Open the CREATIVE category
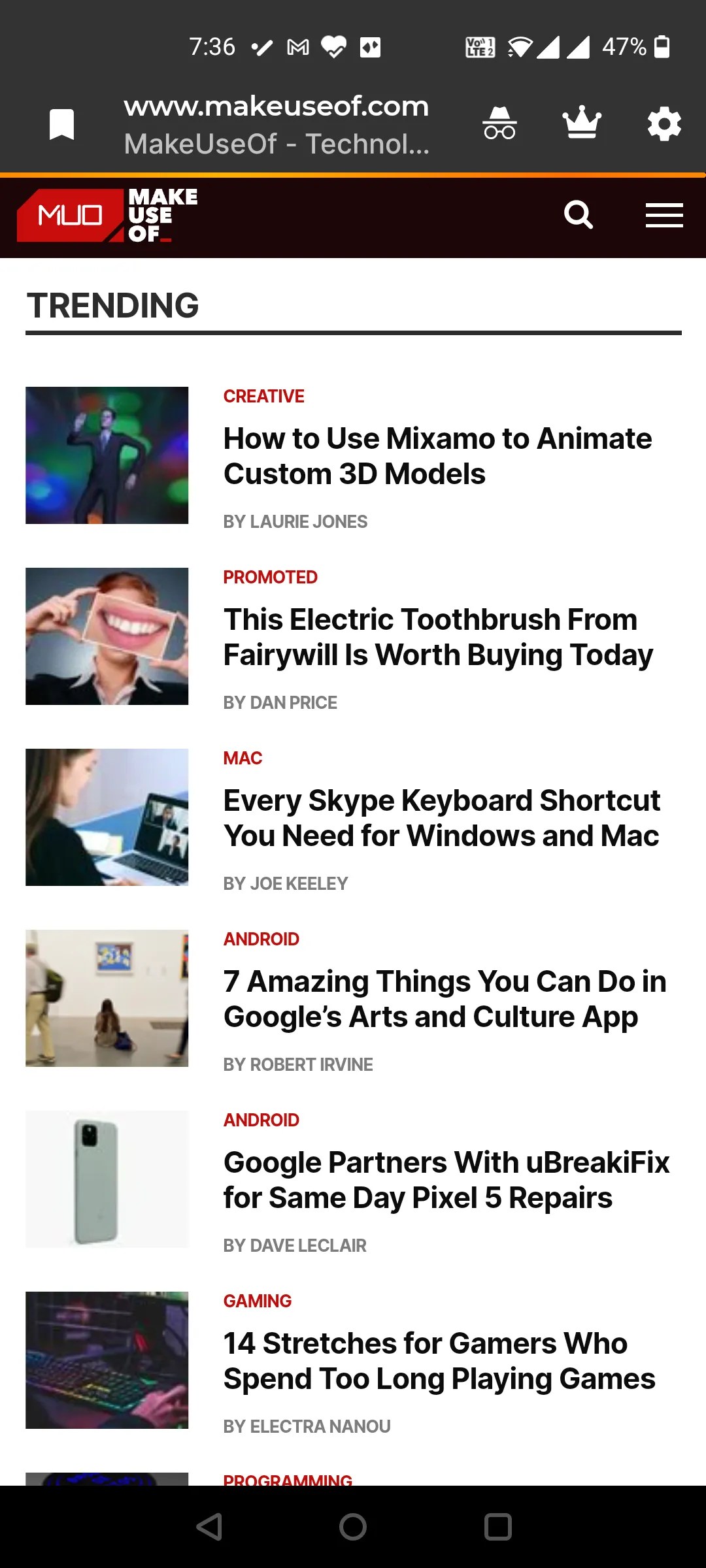Screen dimensions: 706x1568 click(263, 397)
